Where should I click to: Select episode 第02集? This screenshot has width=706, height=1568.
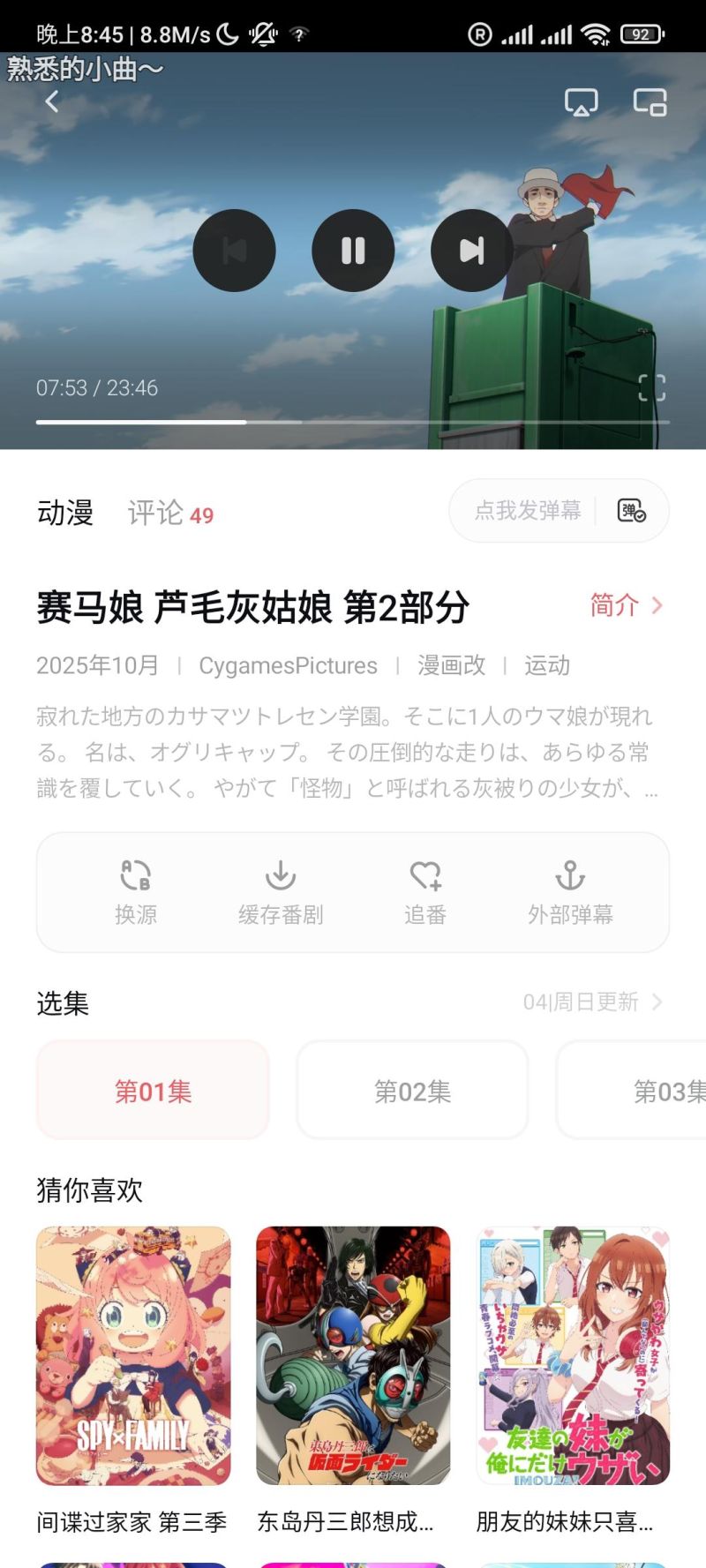(412, 1092)
